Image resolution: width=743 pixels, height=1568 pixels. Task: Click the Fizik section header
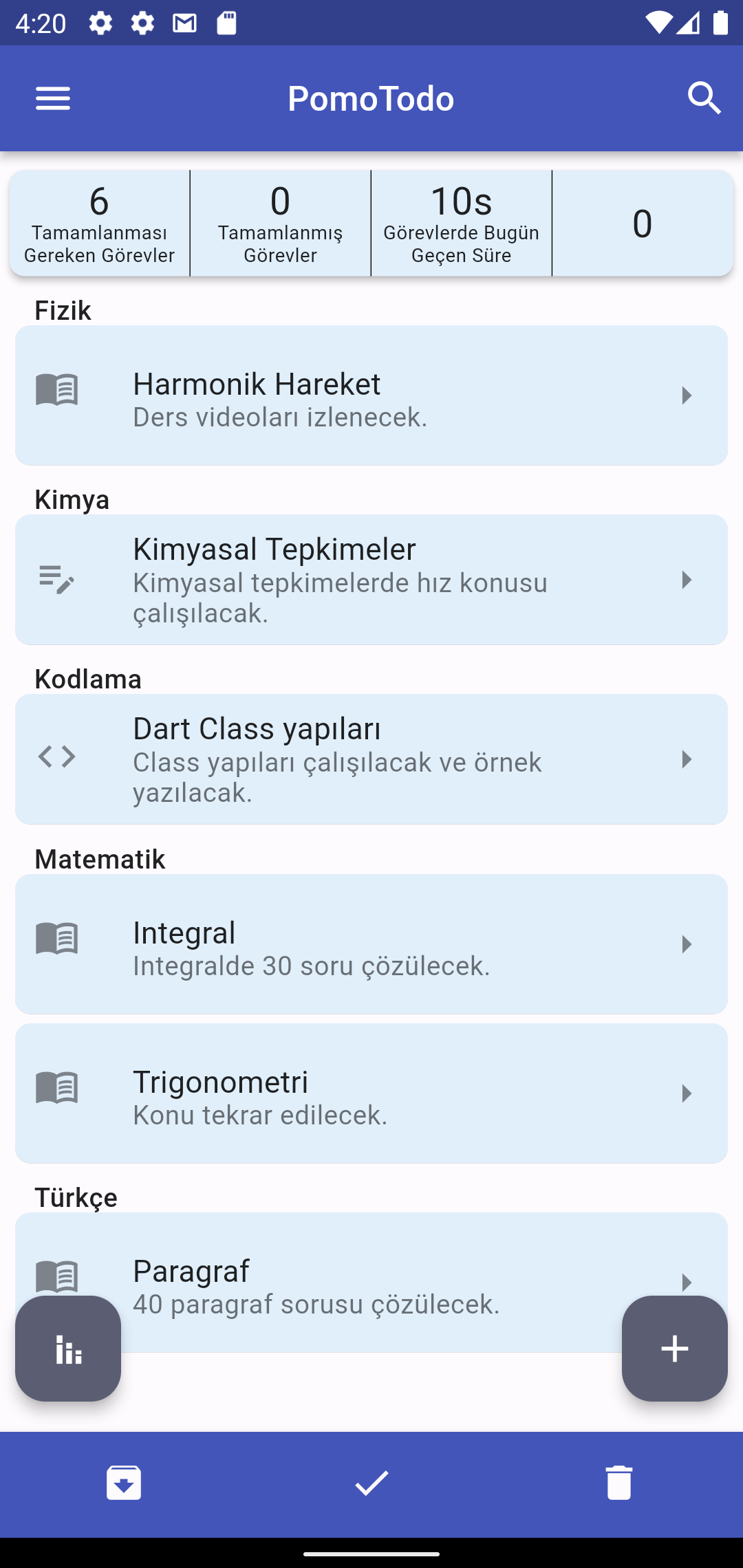click(x=63, y=310)
